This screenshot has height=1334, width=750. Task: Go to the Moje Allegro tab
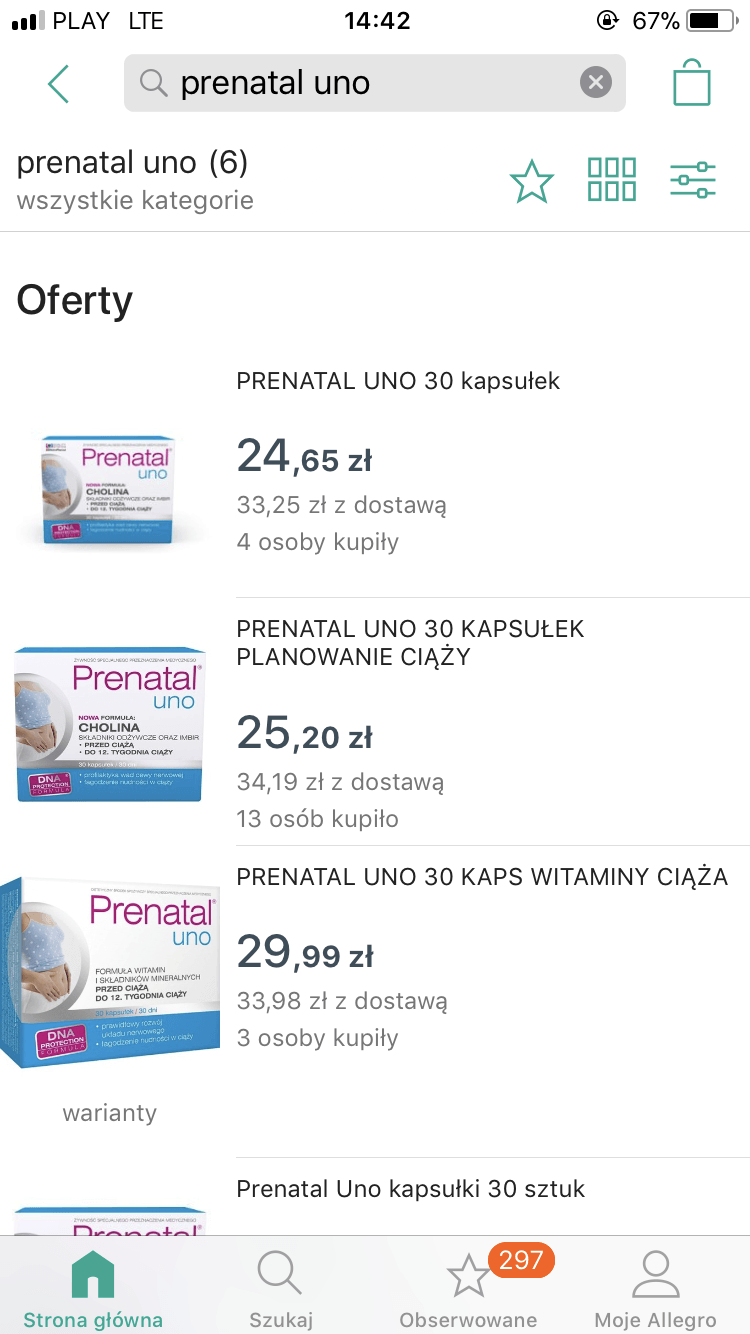(656, 1288)
